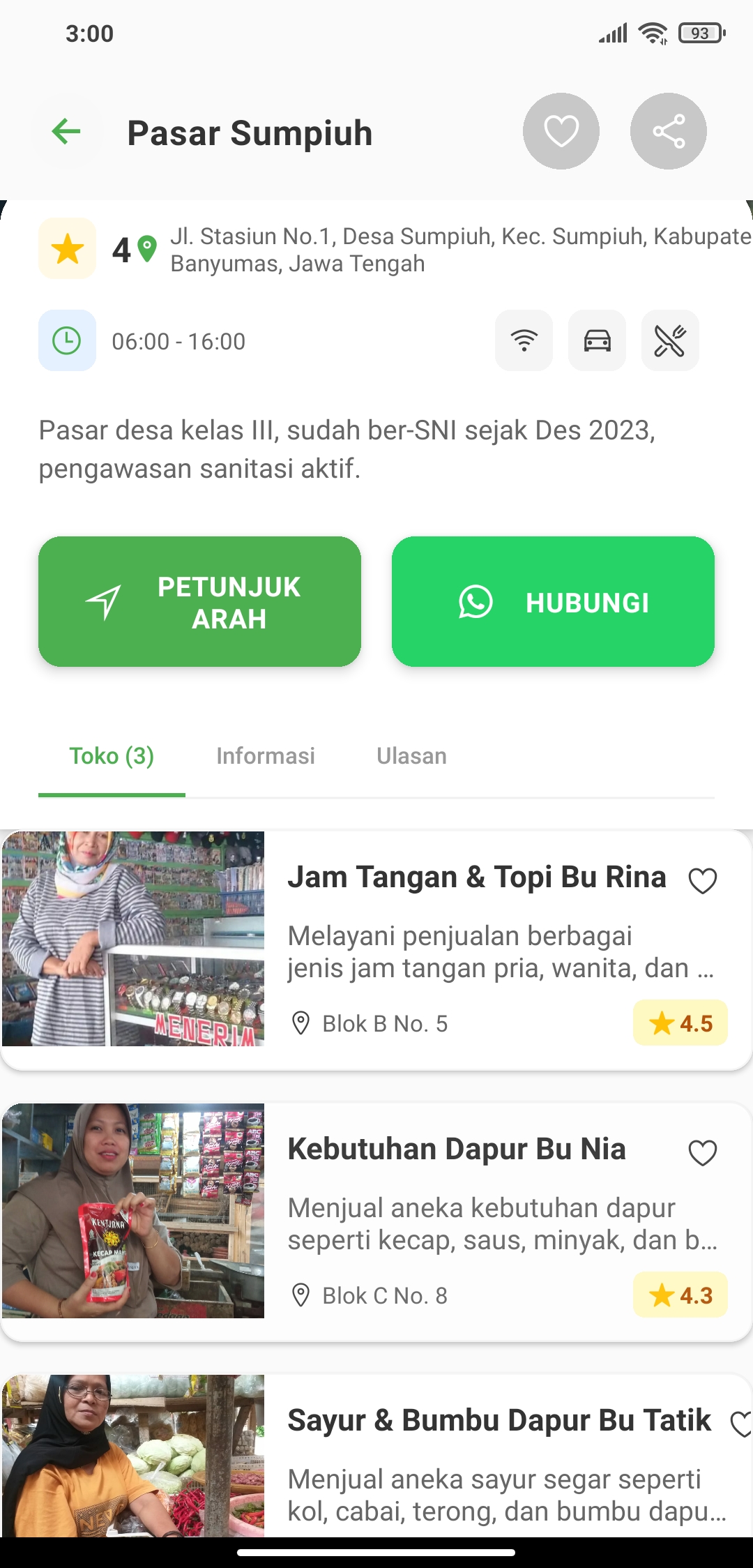
Task: Open the WiFi facility icon
Action: click(524, 340)
